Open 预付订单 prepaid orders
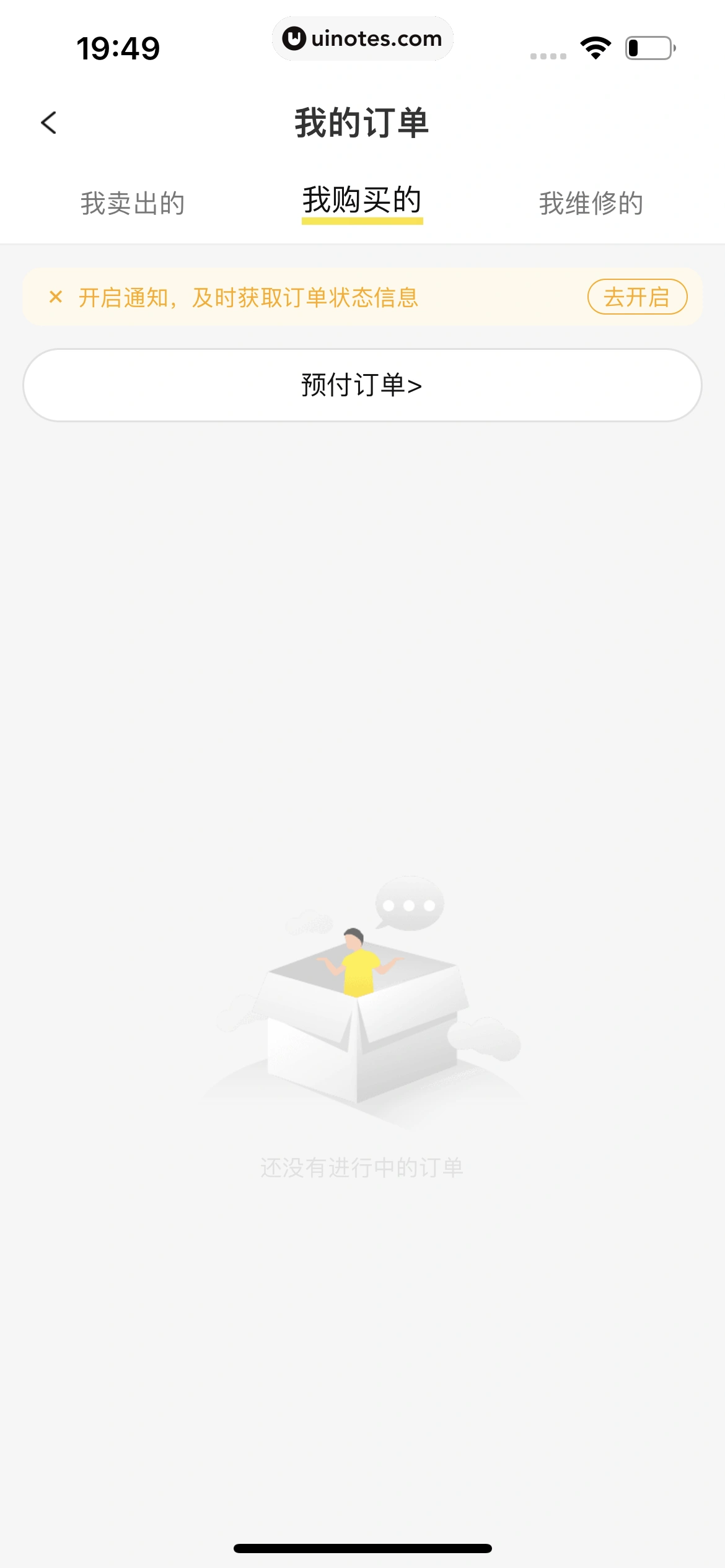The image size is (725, 1568). (x=362, y=385)
